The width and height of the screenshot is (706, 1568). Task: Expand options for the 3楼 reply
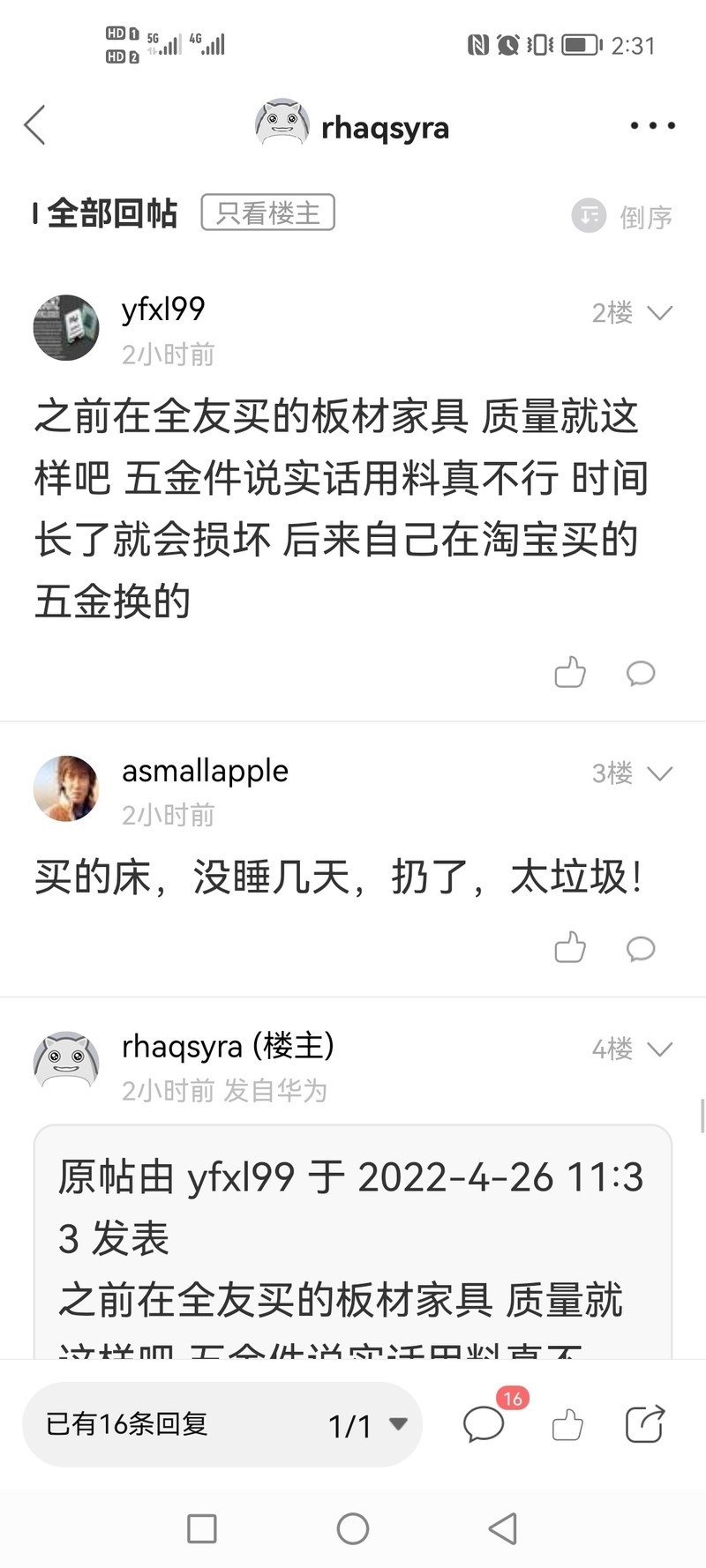click(x=659, y=773)
